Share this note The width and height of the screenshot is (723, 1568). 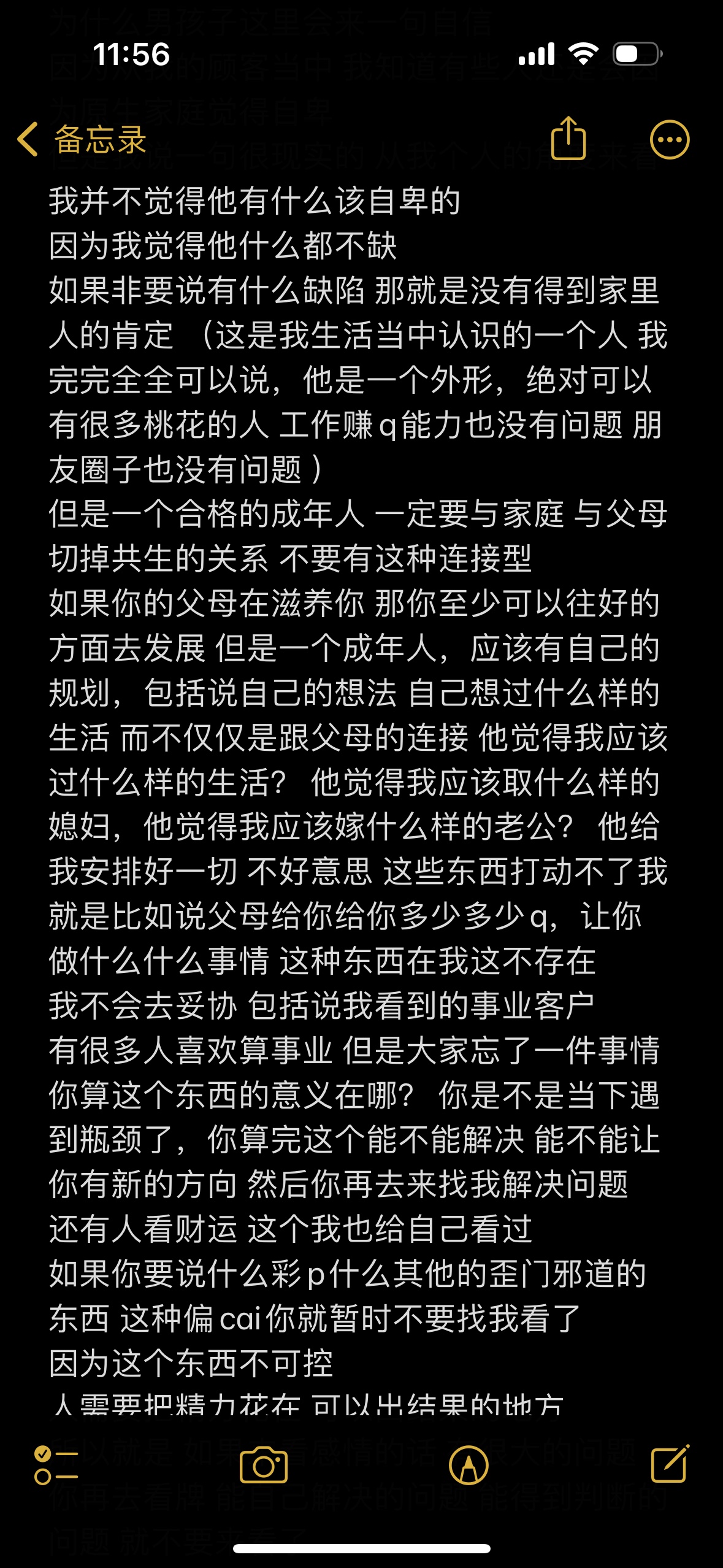568,138
